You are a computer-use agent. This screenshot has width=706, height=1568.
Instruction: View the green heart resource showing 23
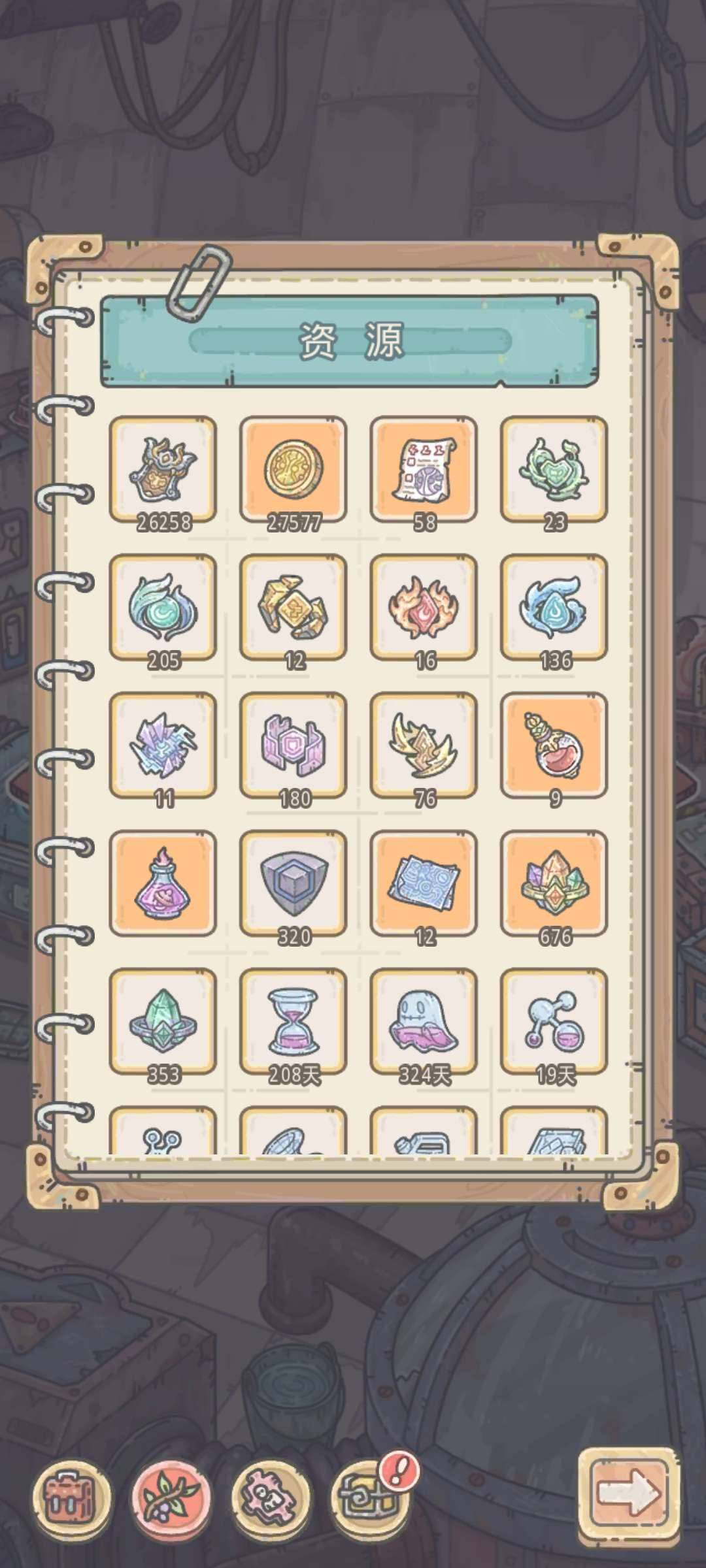click(x=554, y=468)
